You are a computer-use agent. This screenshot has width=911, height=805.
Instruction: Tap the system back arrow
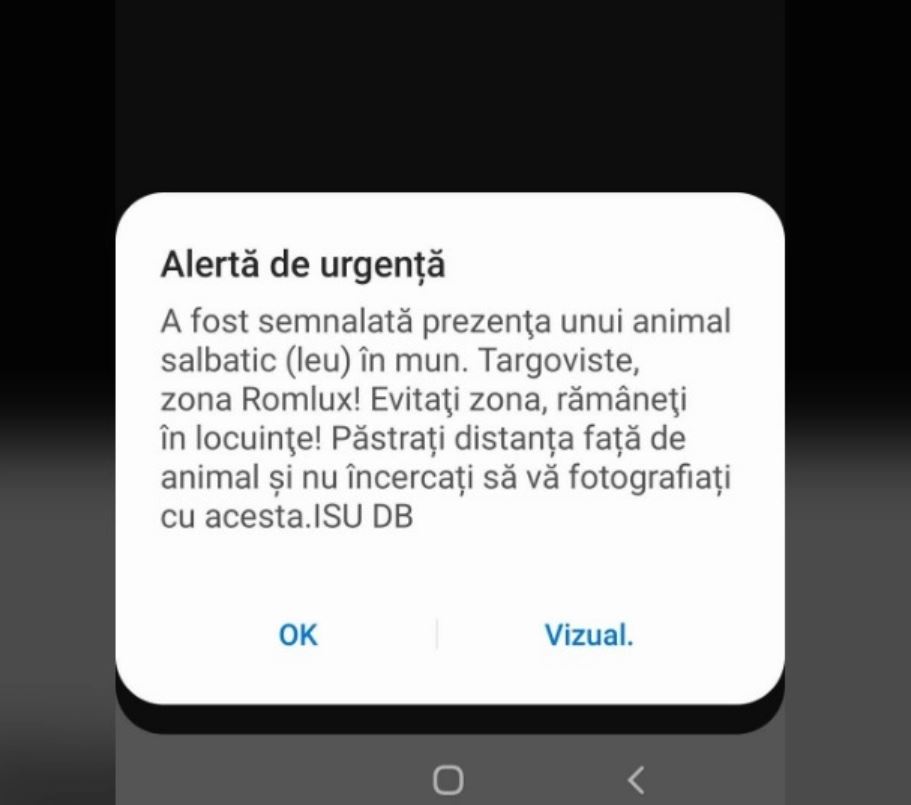(635, 778)
